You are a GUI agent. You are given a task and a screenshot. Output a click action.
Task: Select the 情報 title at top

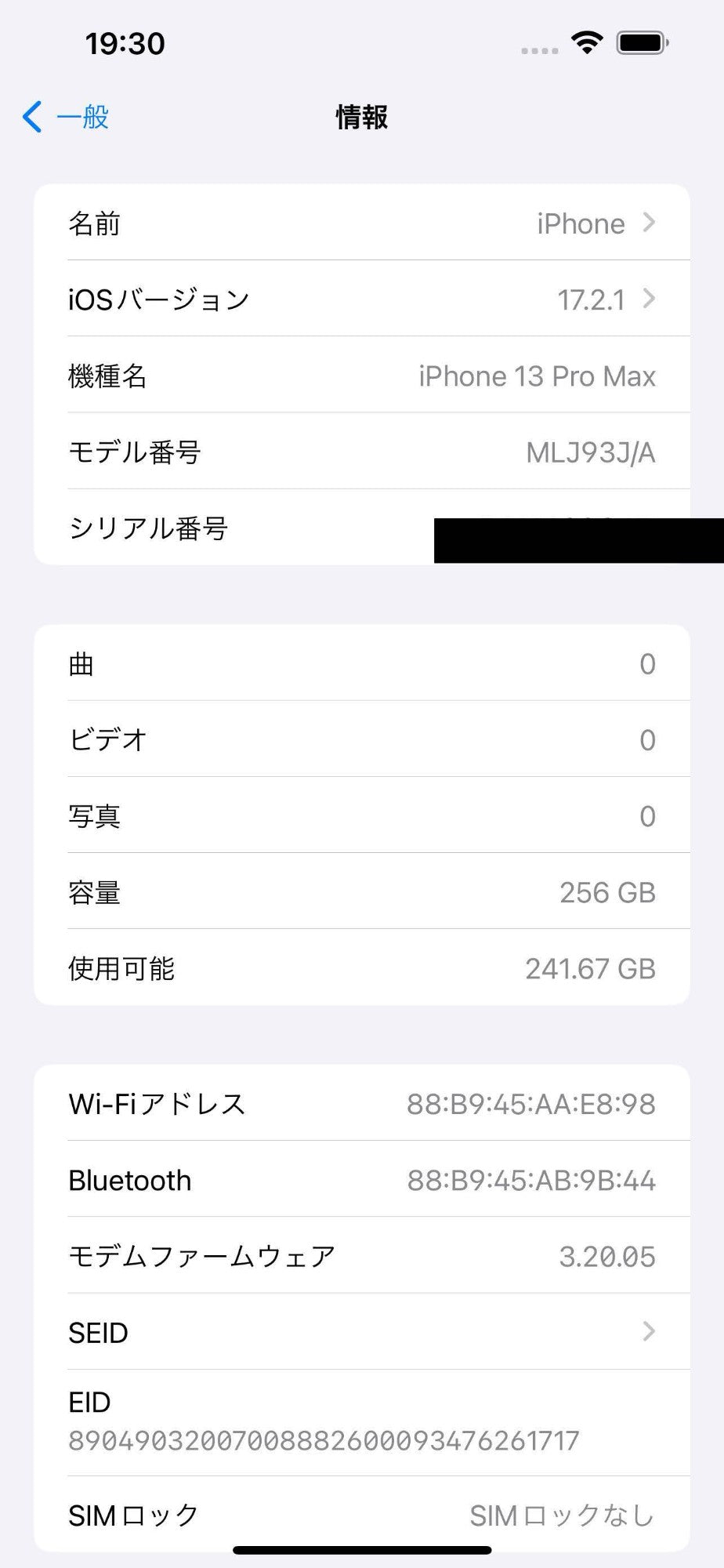point(361,117)
